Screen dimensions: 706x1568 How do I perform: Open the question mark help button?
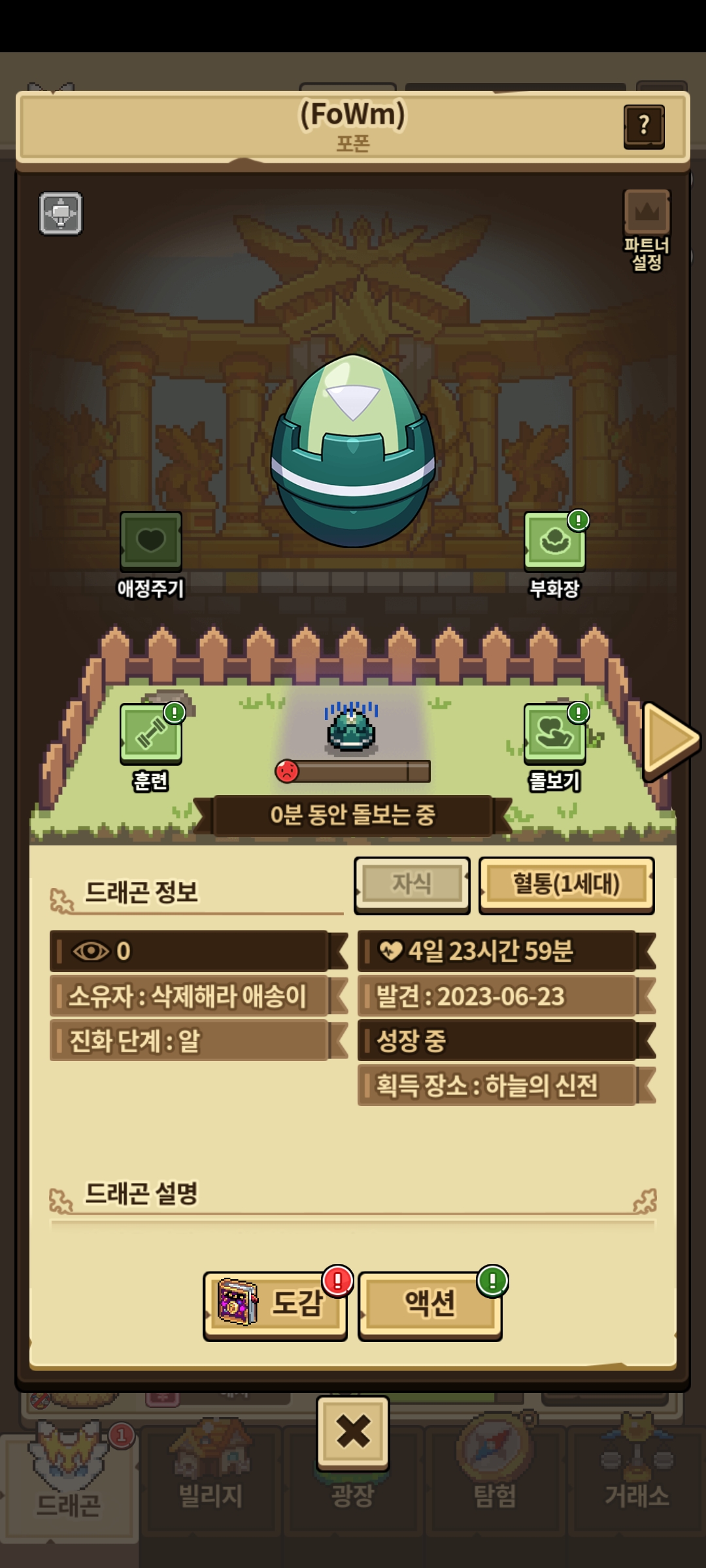[643, 125]
